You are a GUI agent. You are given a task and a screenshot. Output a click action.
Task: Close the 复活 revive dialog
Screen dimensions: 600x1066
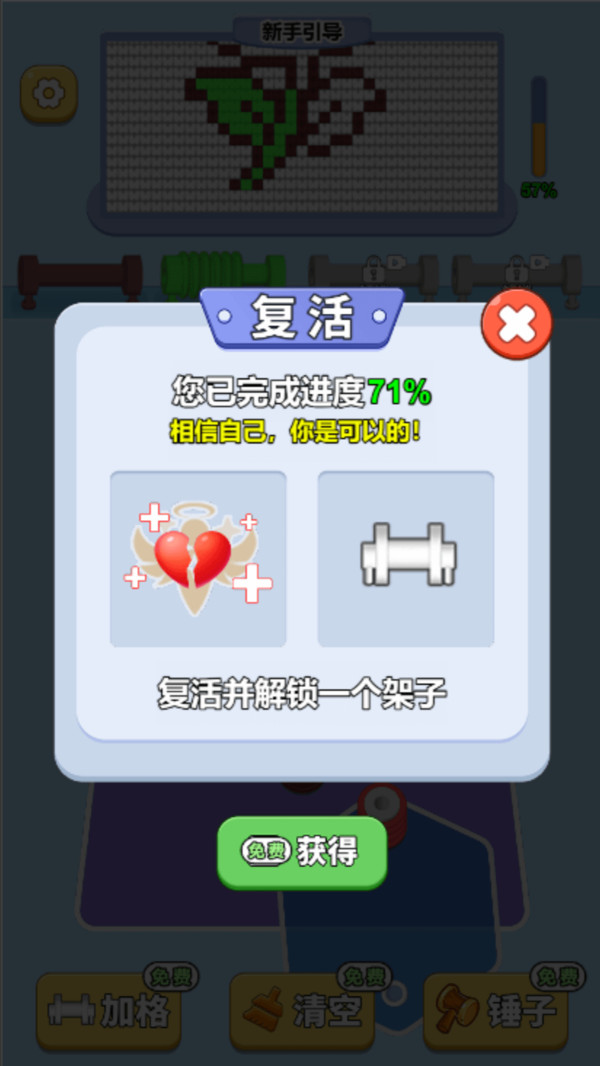(x=516, y=324)
